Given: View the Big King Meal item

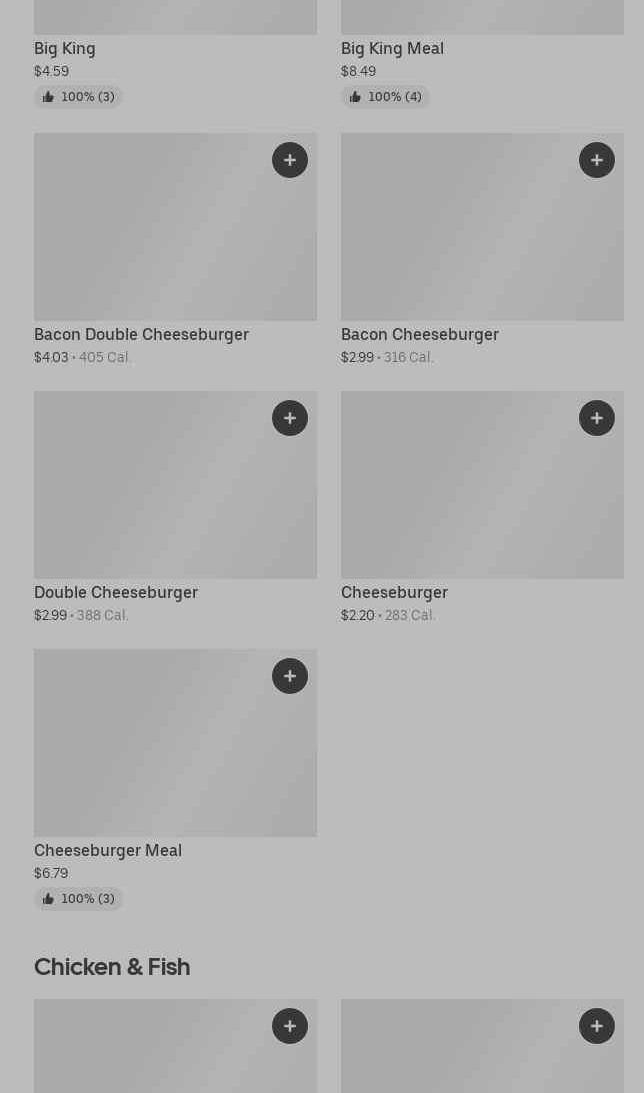Looking at the screenshot, I should tap(392, 48).
